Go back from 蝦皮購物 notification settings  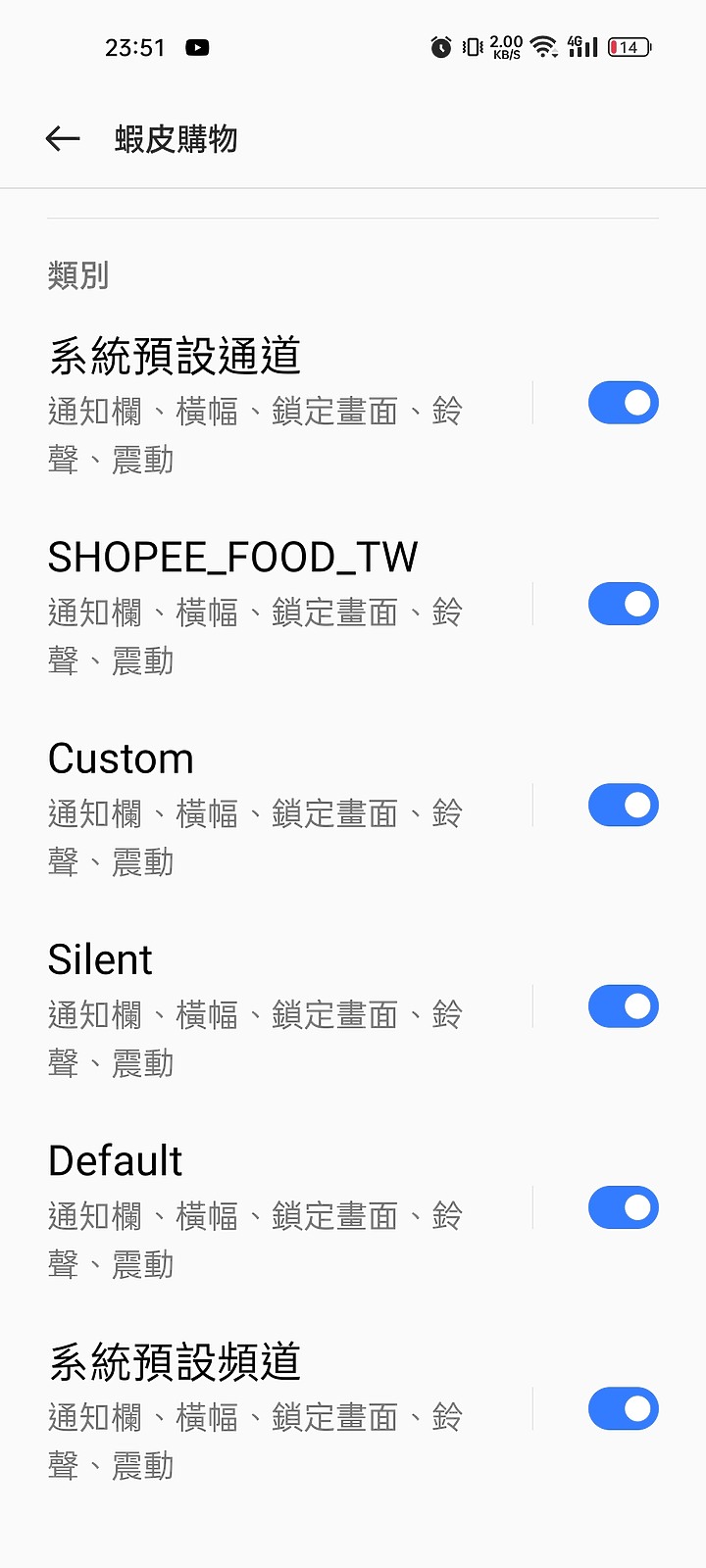(63, 139)
